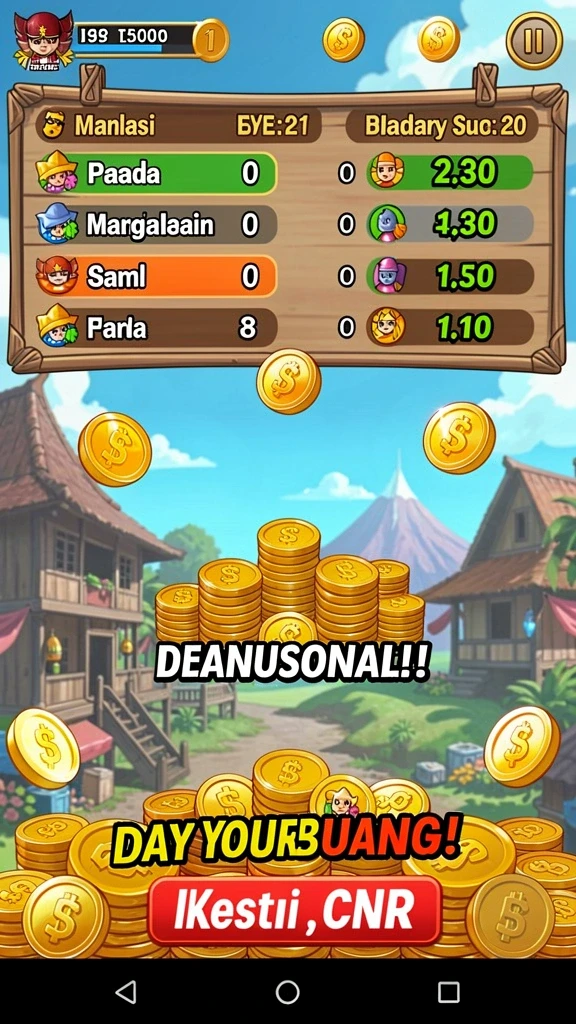This screenshot has width=576, height=1024.
Task: Select the Parla leaderboard row
Action: click(x=155, y=327)
